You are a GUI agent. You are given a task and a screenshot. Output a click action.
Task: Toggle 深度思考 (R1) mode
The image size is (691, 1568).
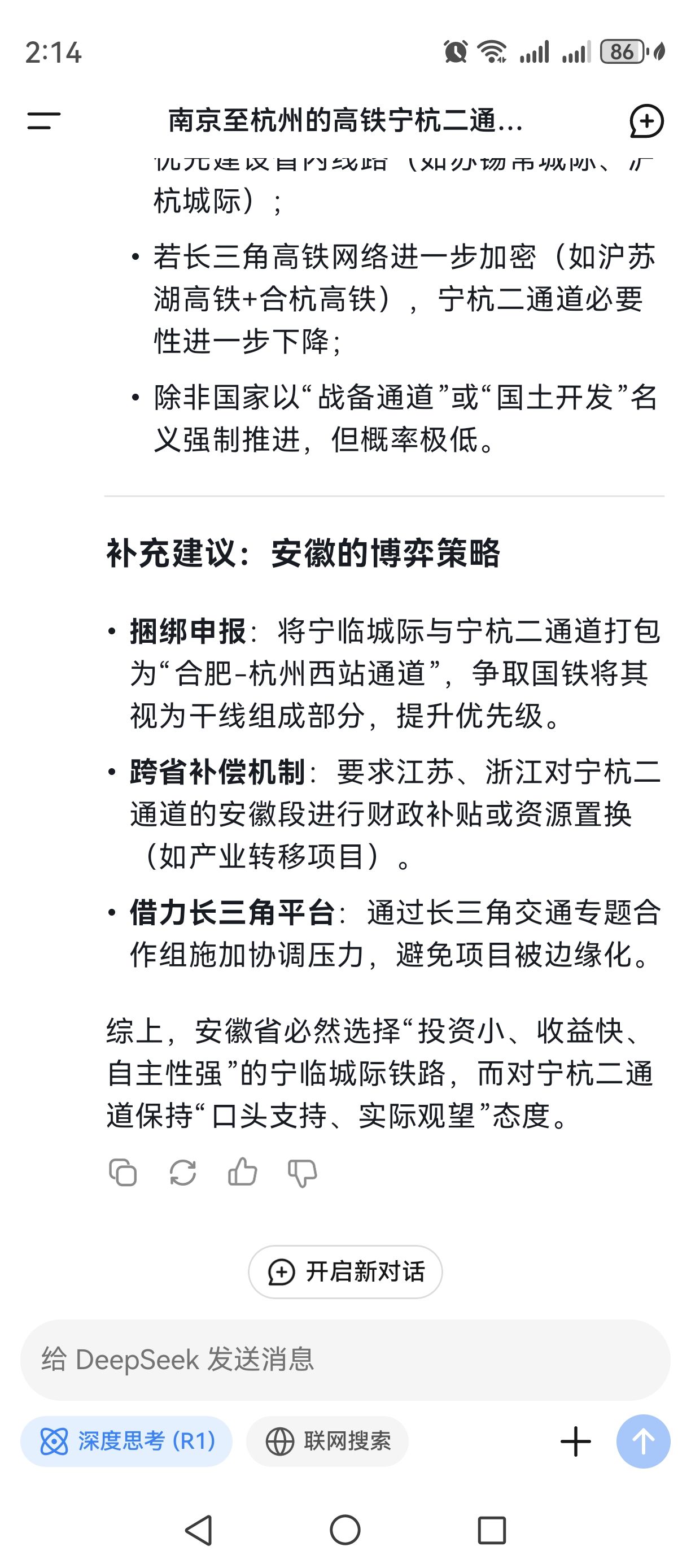(x=126, y=1441)
